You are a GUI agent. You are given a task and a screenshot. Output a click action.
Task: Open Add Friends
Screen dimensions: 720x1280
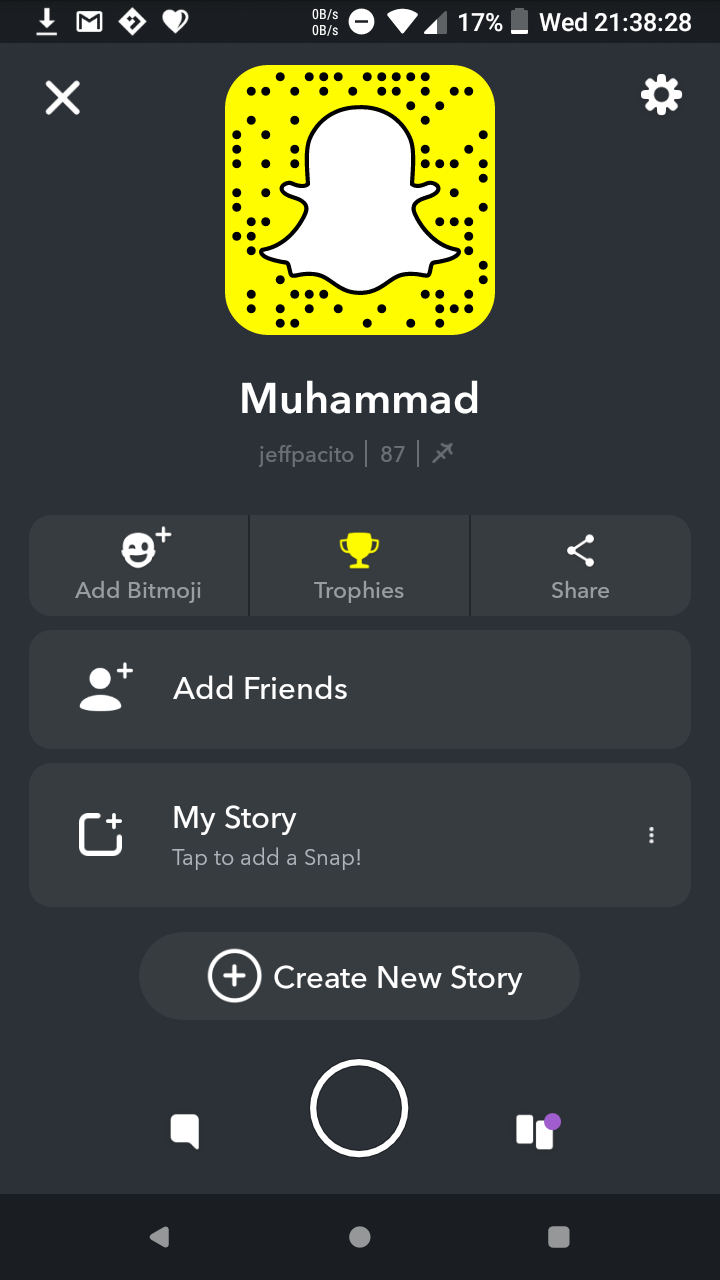[360, 689]
